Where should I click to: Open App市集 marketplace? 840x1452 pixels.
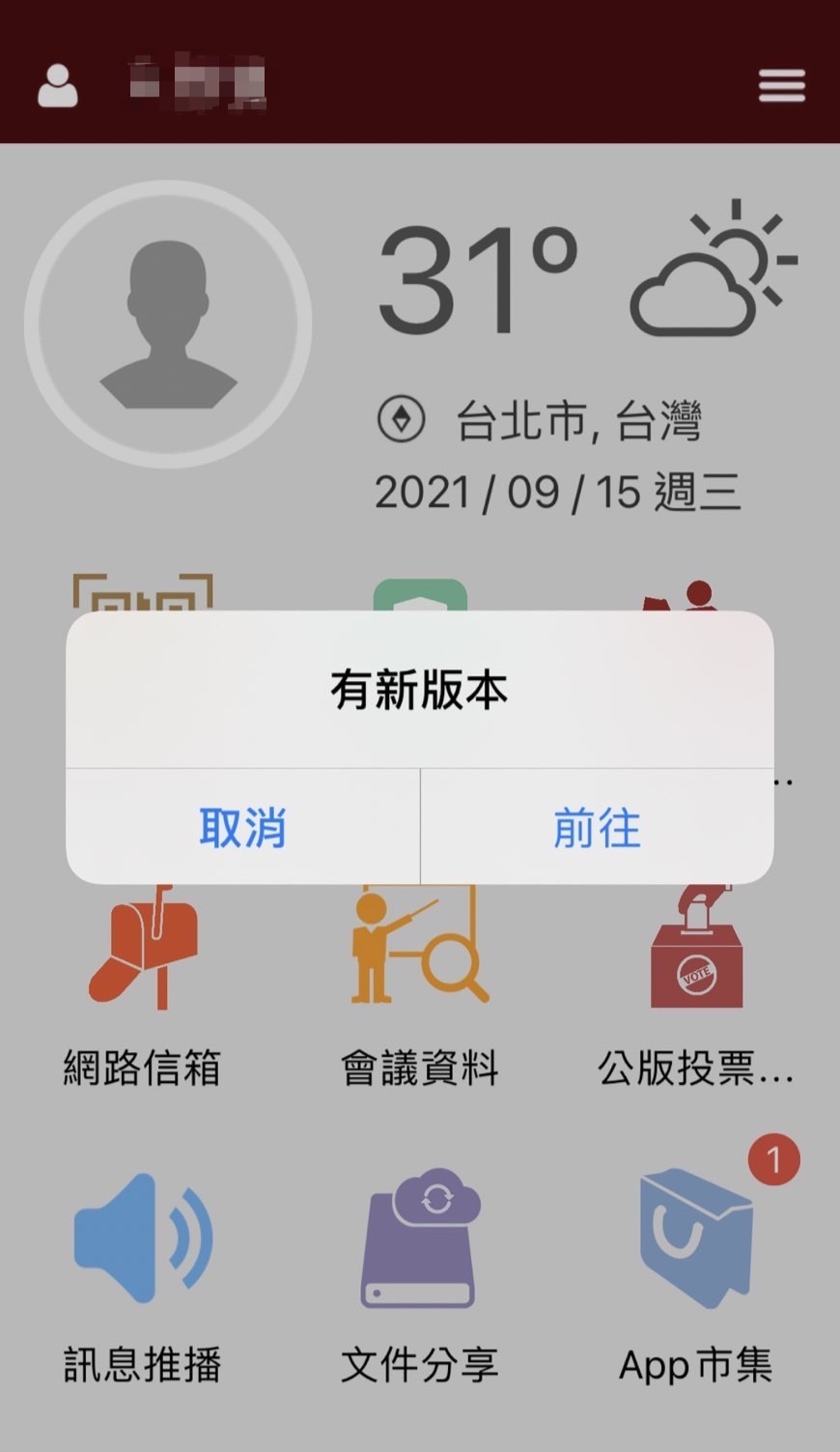[x=696, y=1241]
